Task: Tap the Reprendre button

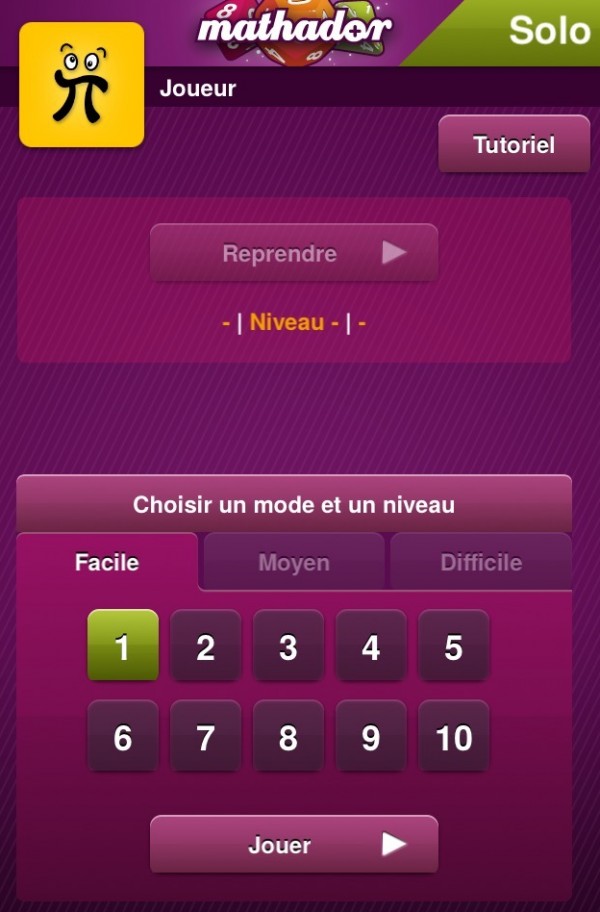Action: click(x=294, y=253)
